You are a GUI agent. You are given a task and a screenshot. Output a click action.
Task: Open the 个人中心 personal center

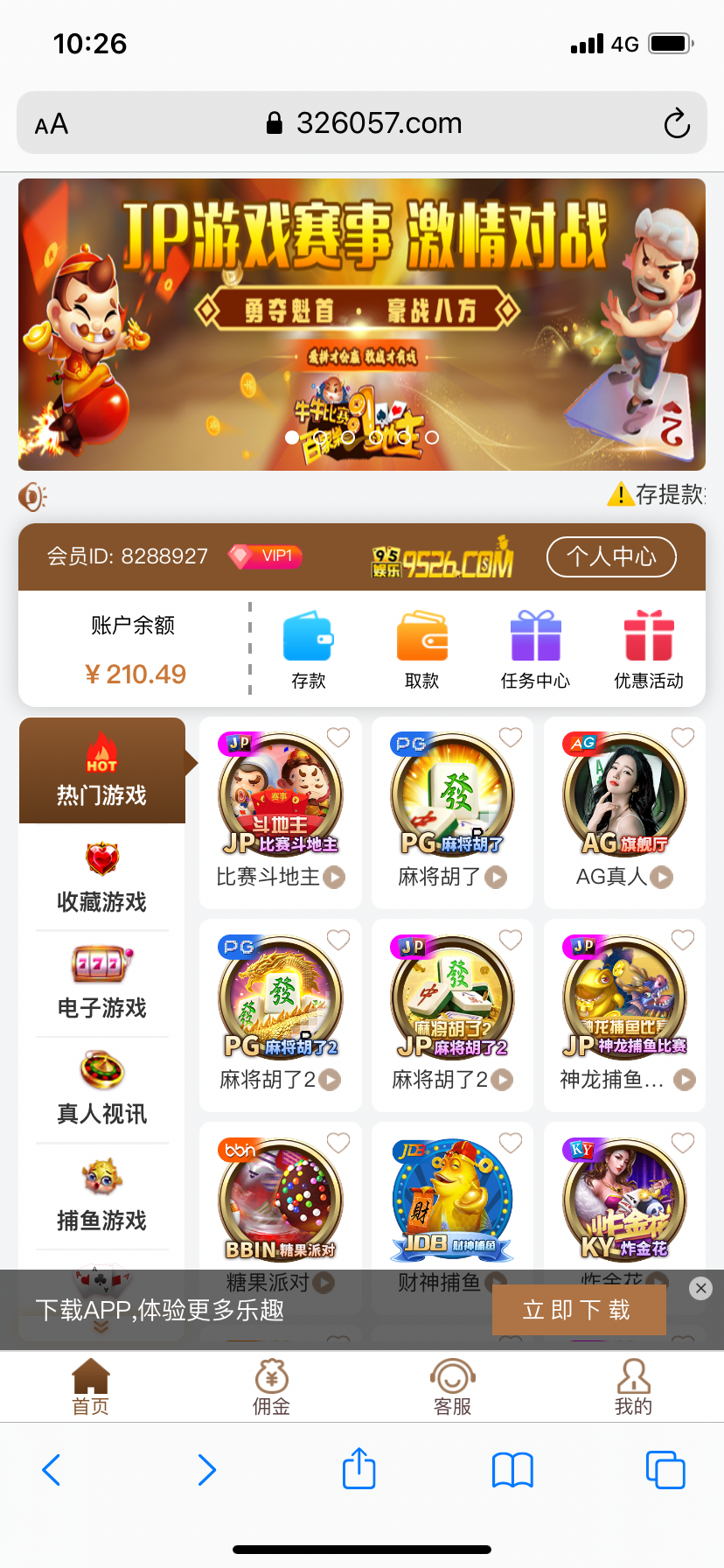pyautogui.click(x=611, y=556)
